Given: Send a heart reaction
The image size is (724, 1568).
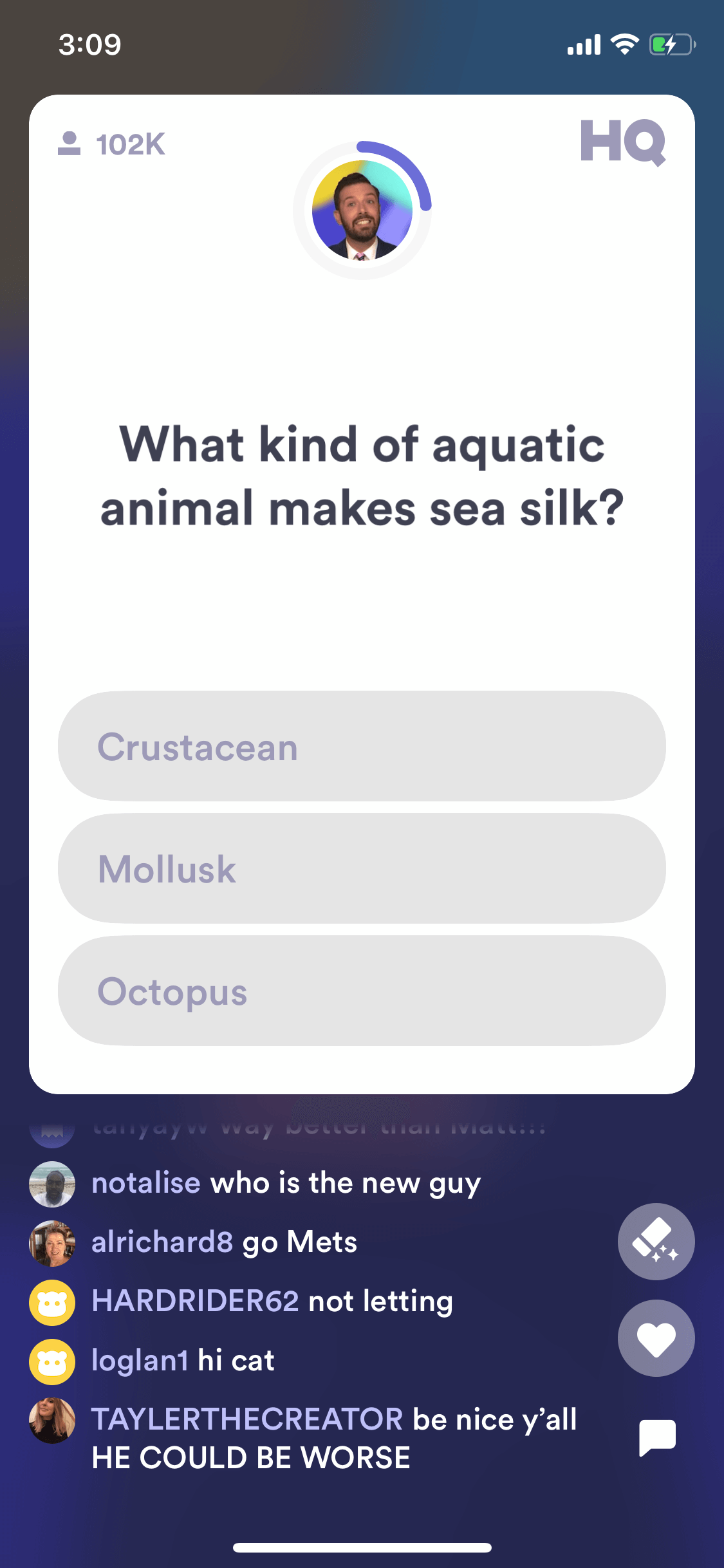Looking at the screenshot, I should coord(656,1338).
